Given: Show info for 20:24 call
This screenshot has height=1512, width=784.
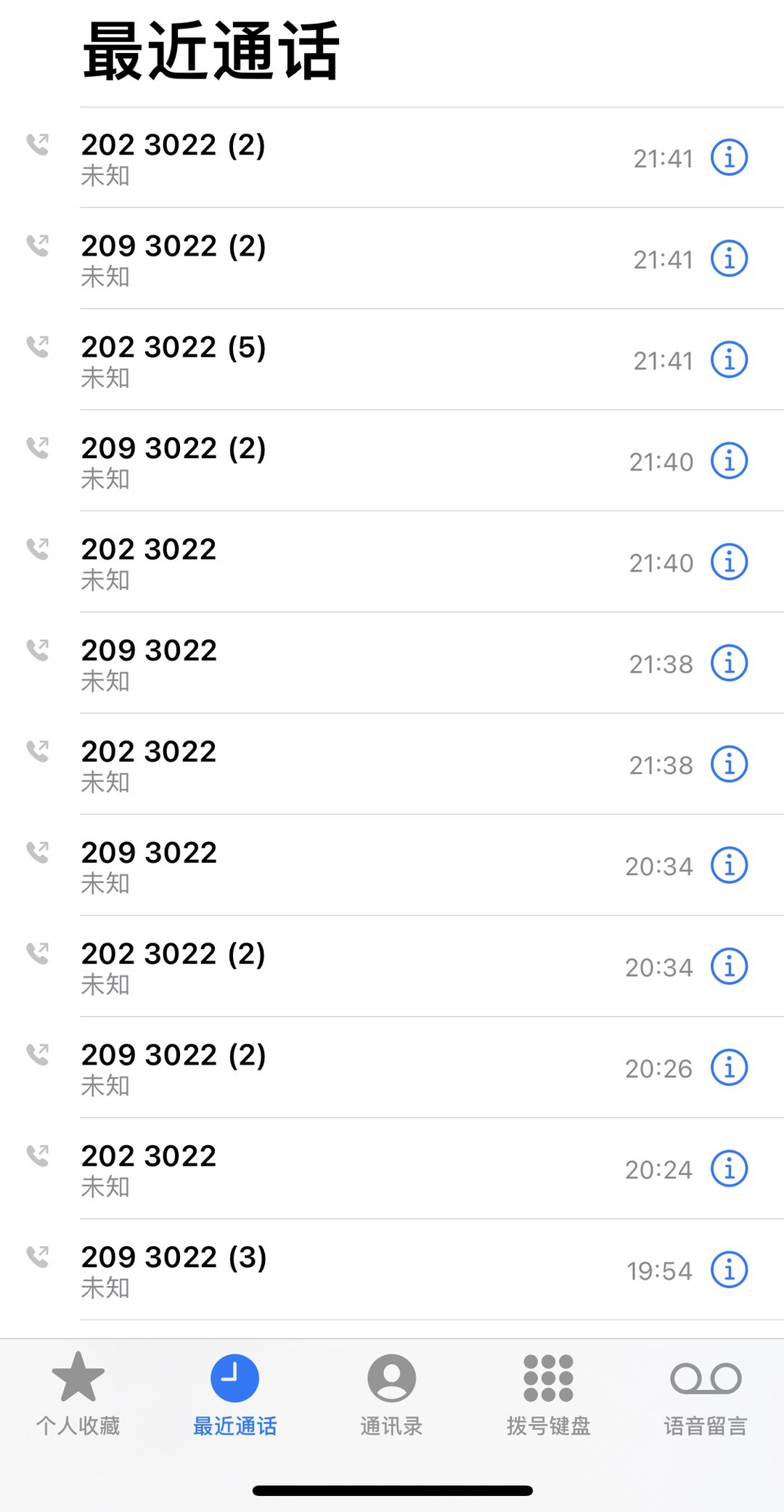Looking at the screenshot, I should pyautogui.click(x=729, y=1168).
